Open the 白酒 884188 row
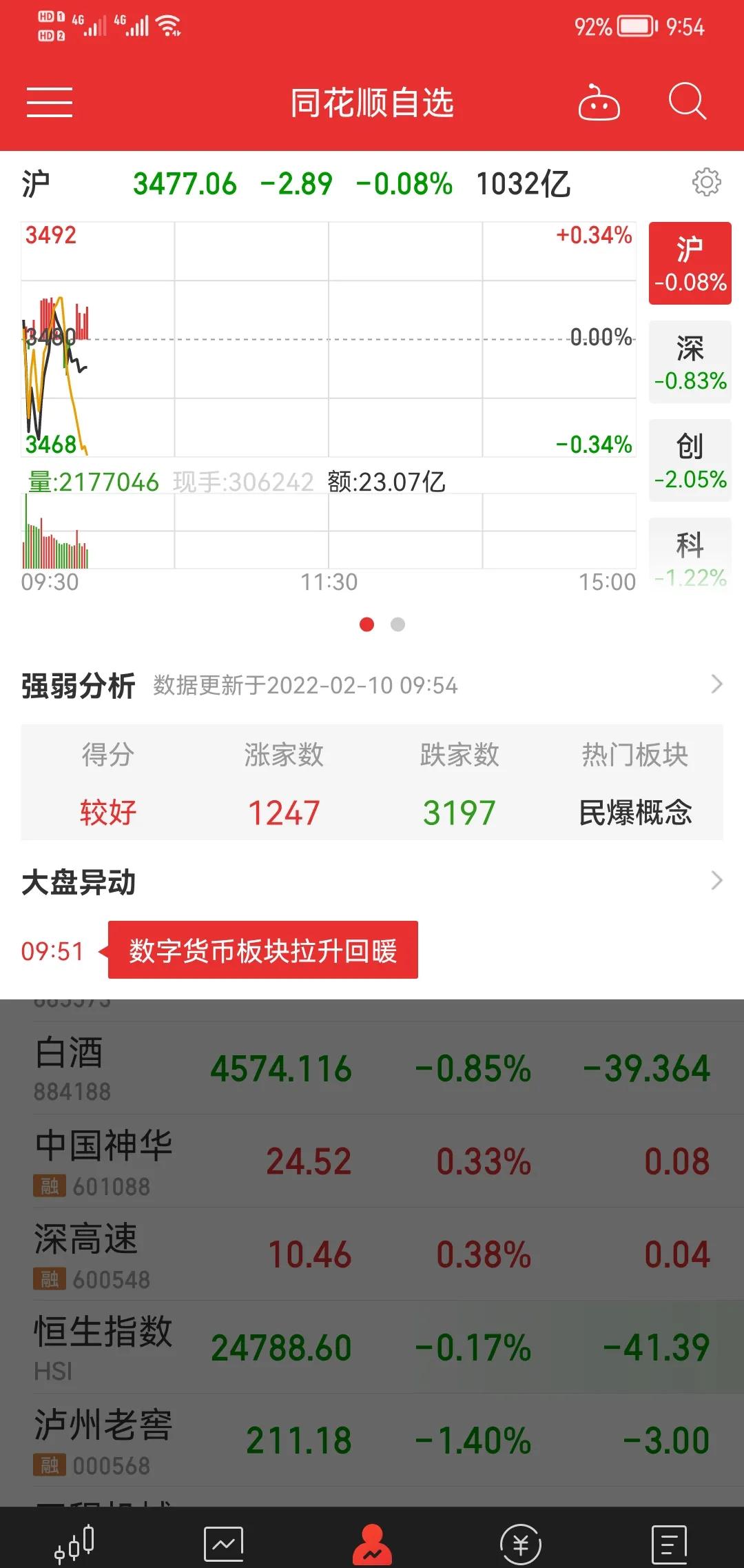This screenshot has width=744, height=1568. [x=372, y=1068]
